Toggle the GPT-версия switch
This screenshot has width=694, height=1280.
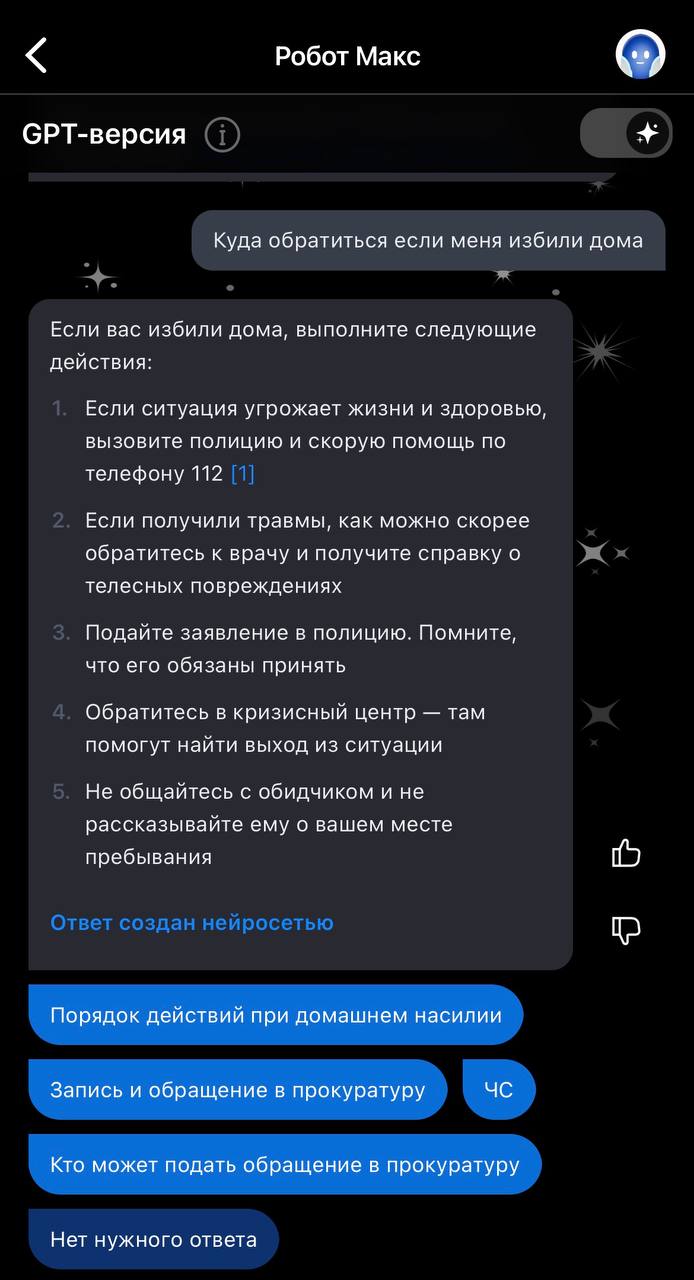tap(627, 133)
